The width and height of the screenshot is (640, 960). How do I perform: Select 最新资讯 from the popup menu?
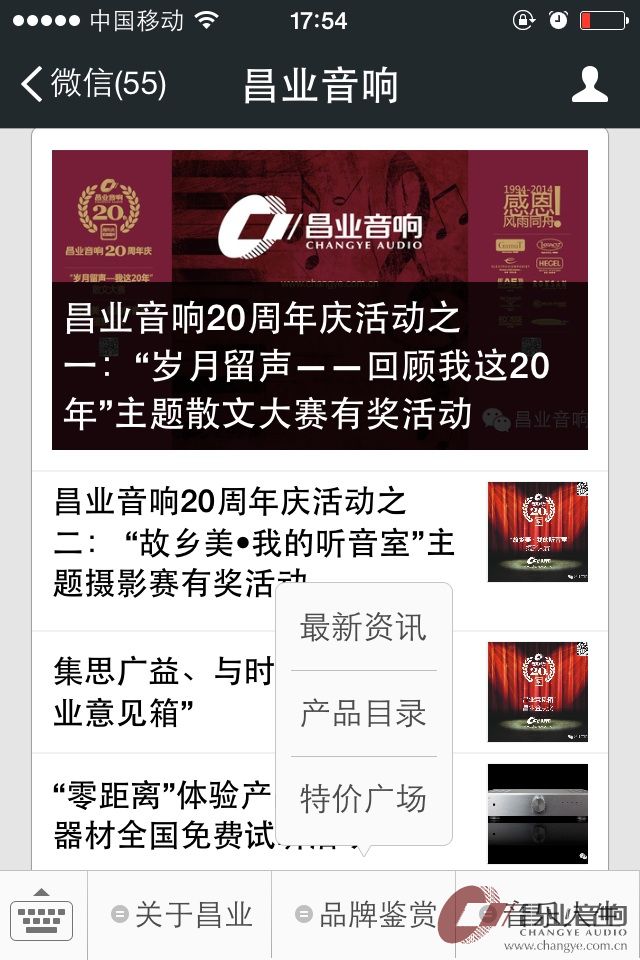coord(363,628)
